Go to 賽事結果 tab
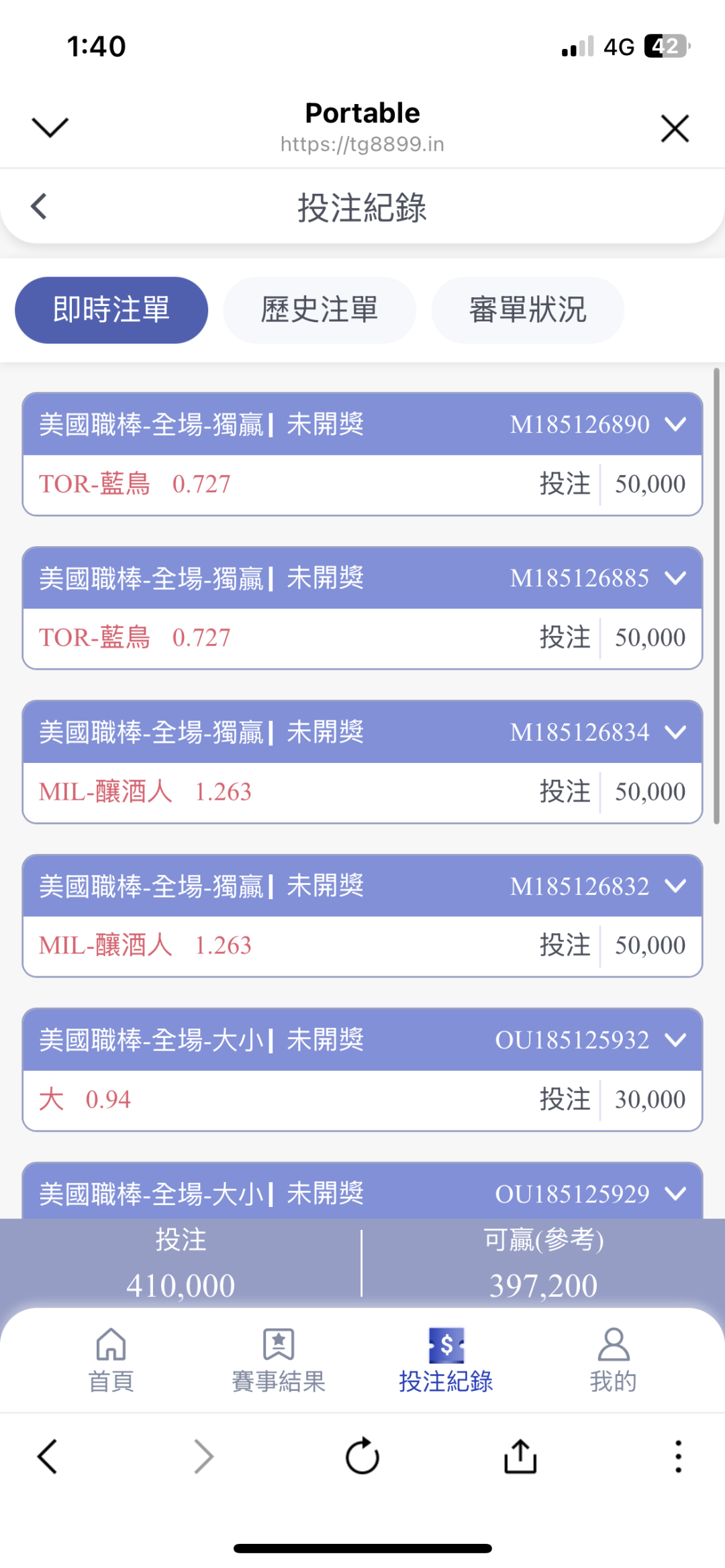725x1568 pixels. tap(279, 1360)
